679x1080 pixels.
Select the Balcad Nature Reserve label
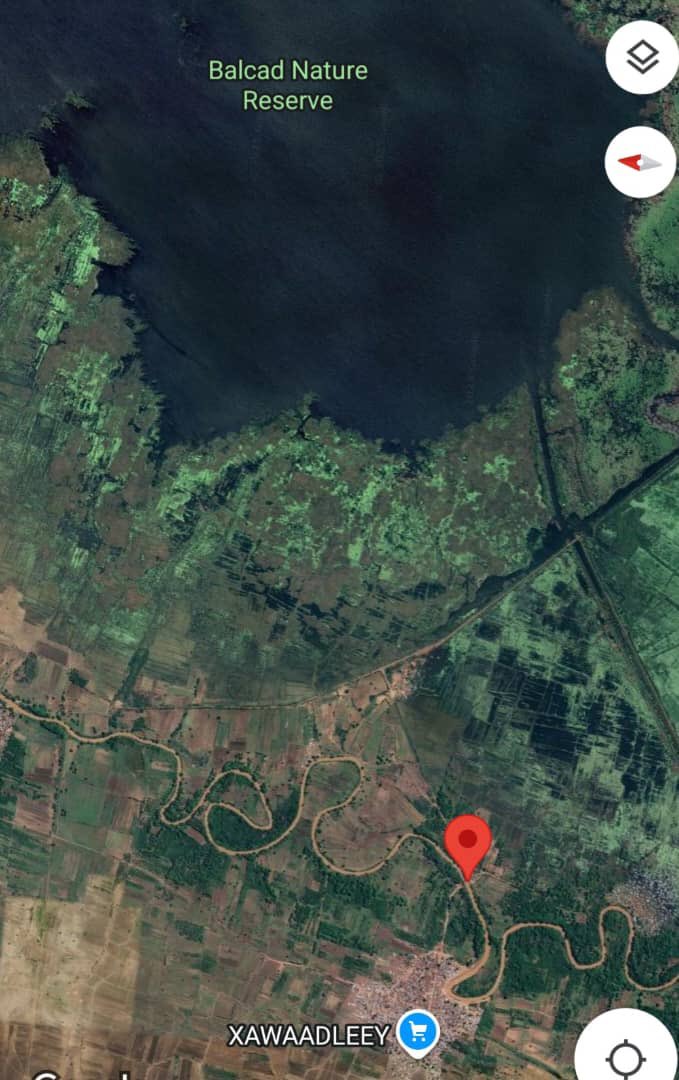pyautogui.click(x=288, y=85)
